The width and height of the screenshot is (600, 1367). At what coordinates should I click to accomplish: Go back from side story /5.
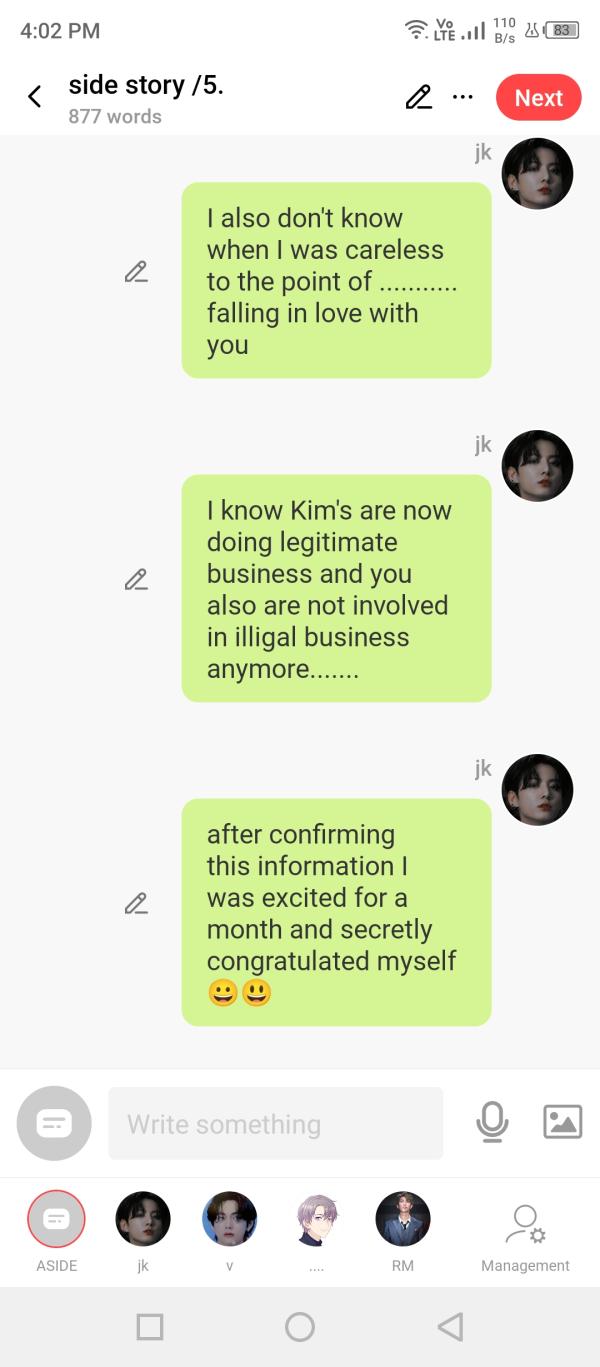click(35, 97)
